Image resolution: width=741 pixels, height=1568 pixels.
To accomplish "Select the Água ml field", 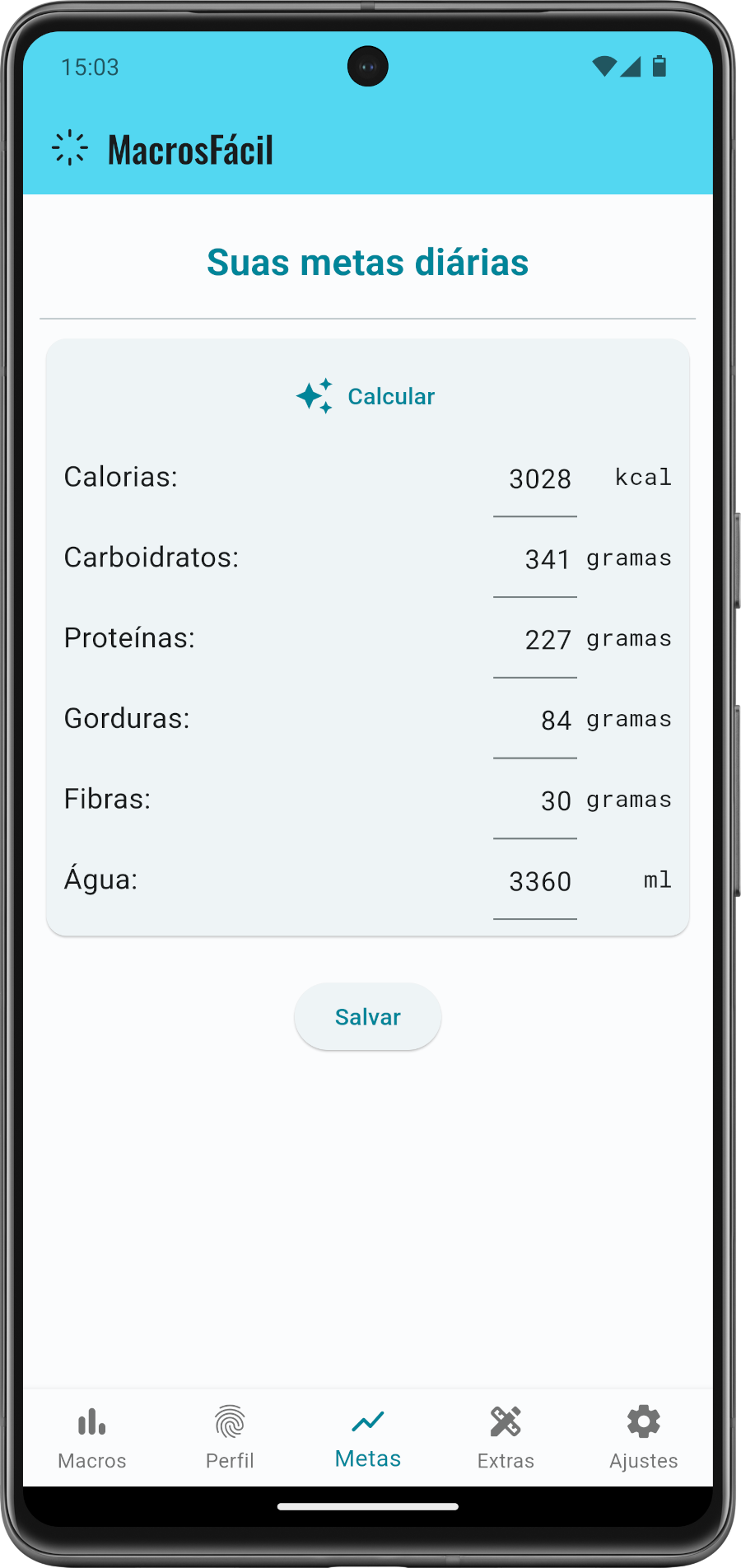I will [x=536, y=882].
